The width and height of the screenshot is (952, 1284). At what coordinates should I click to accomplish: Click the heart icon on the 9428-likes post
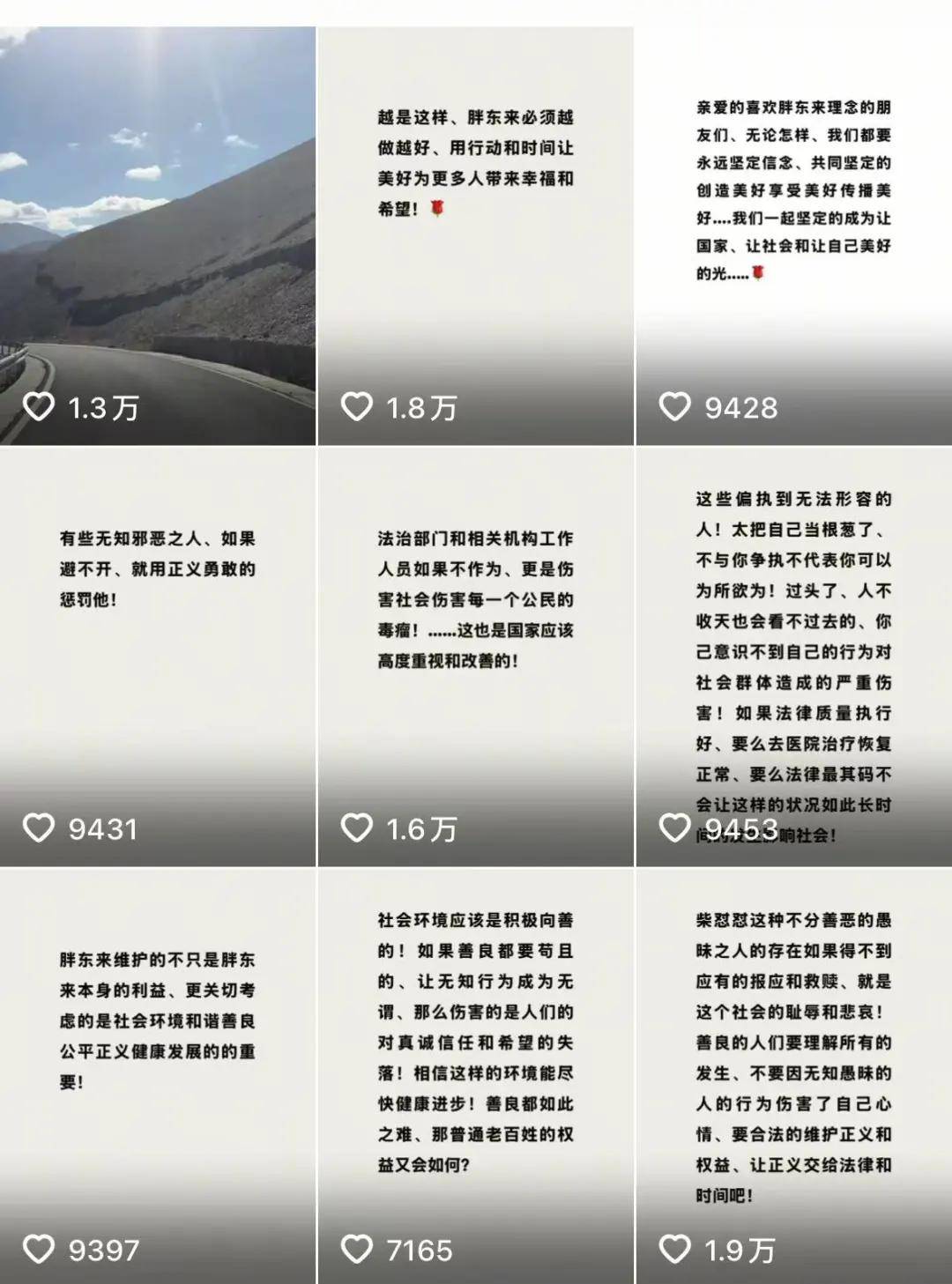[673, 408]
